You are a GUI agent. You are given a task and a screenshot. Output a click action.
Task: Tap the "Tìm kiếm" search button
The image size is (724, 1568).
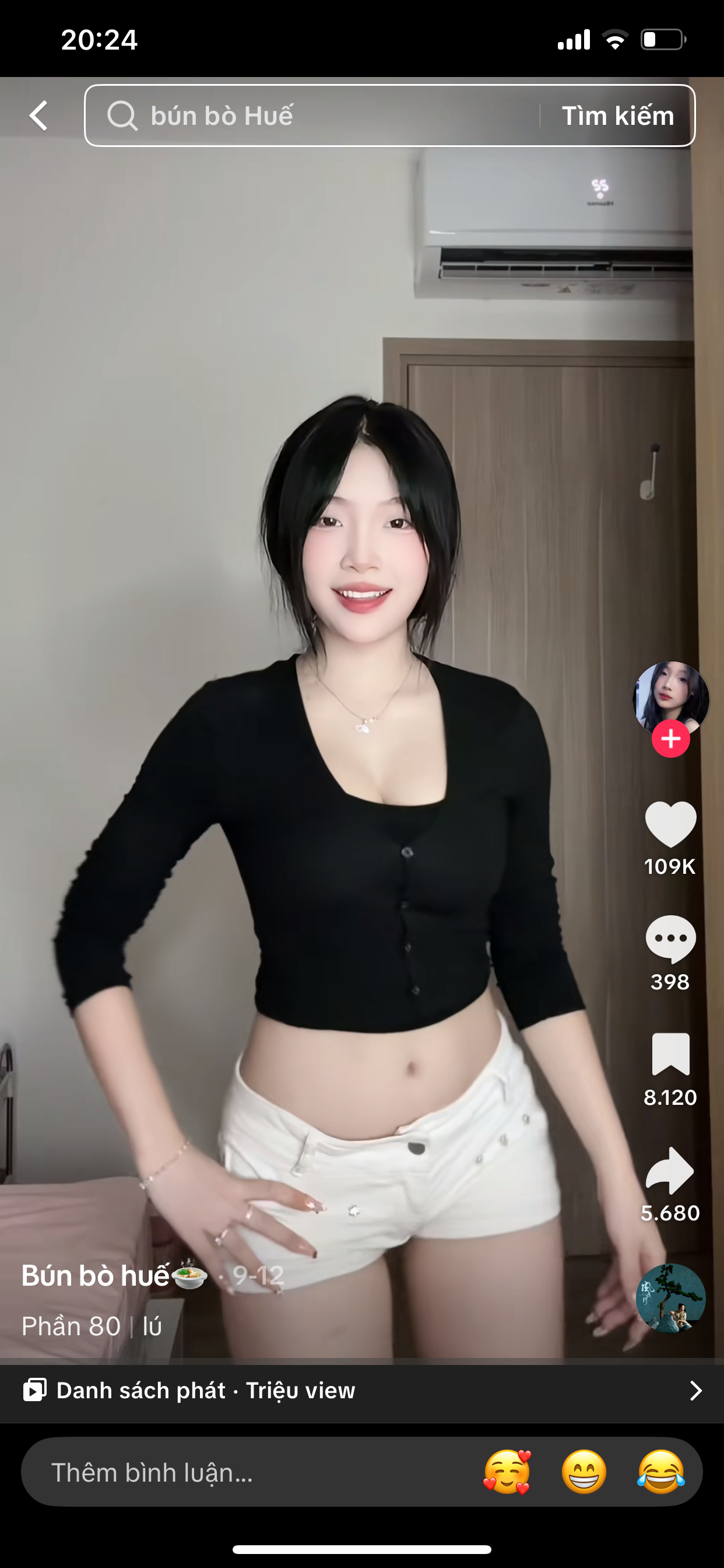(617, 116)
